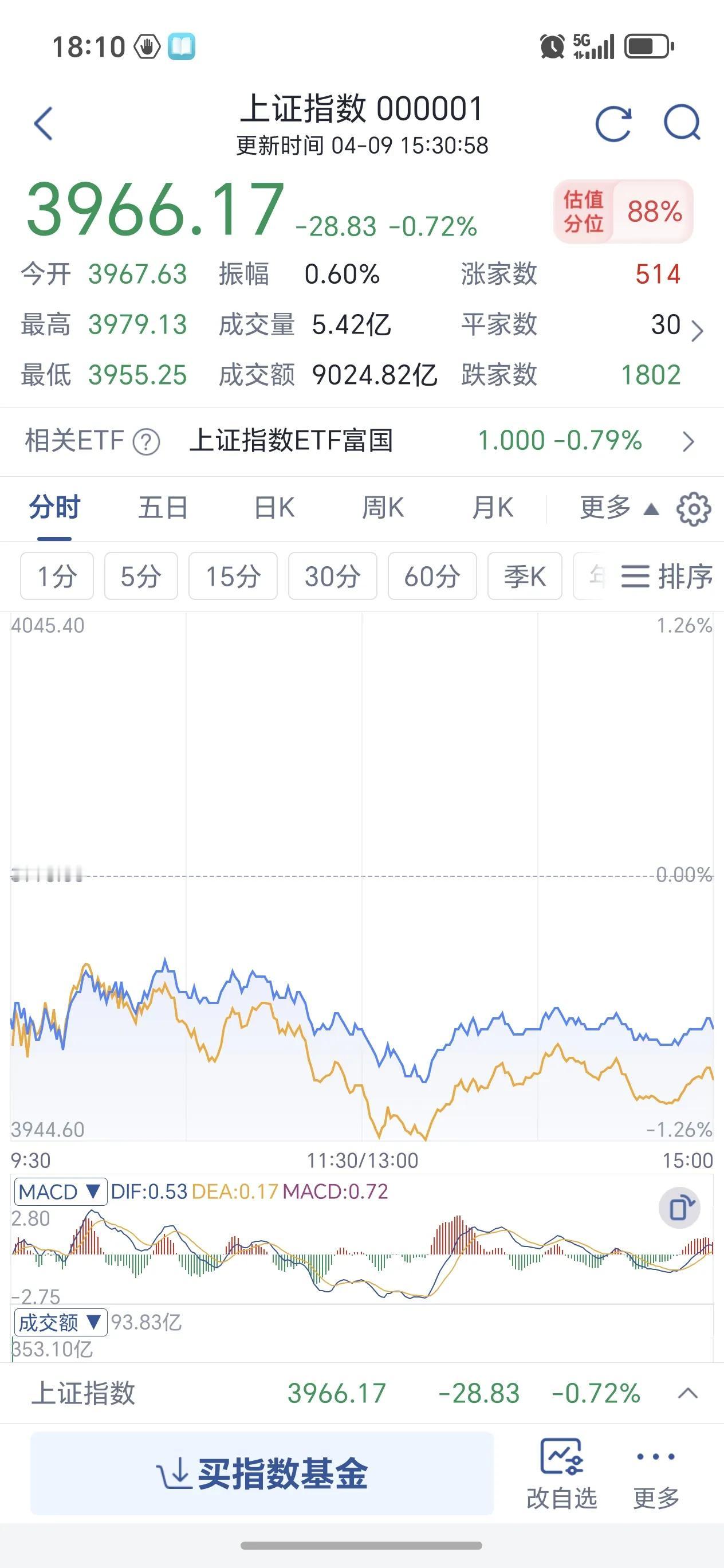Select the 60分 timeframe
This screenshot has height=1568, width=724.
coord(432,576)
